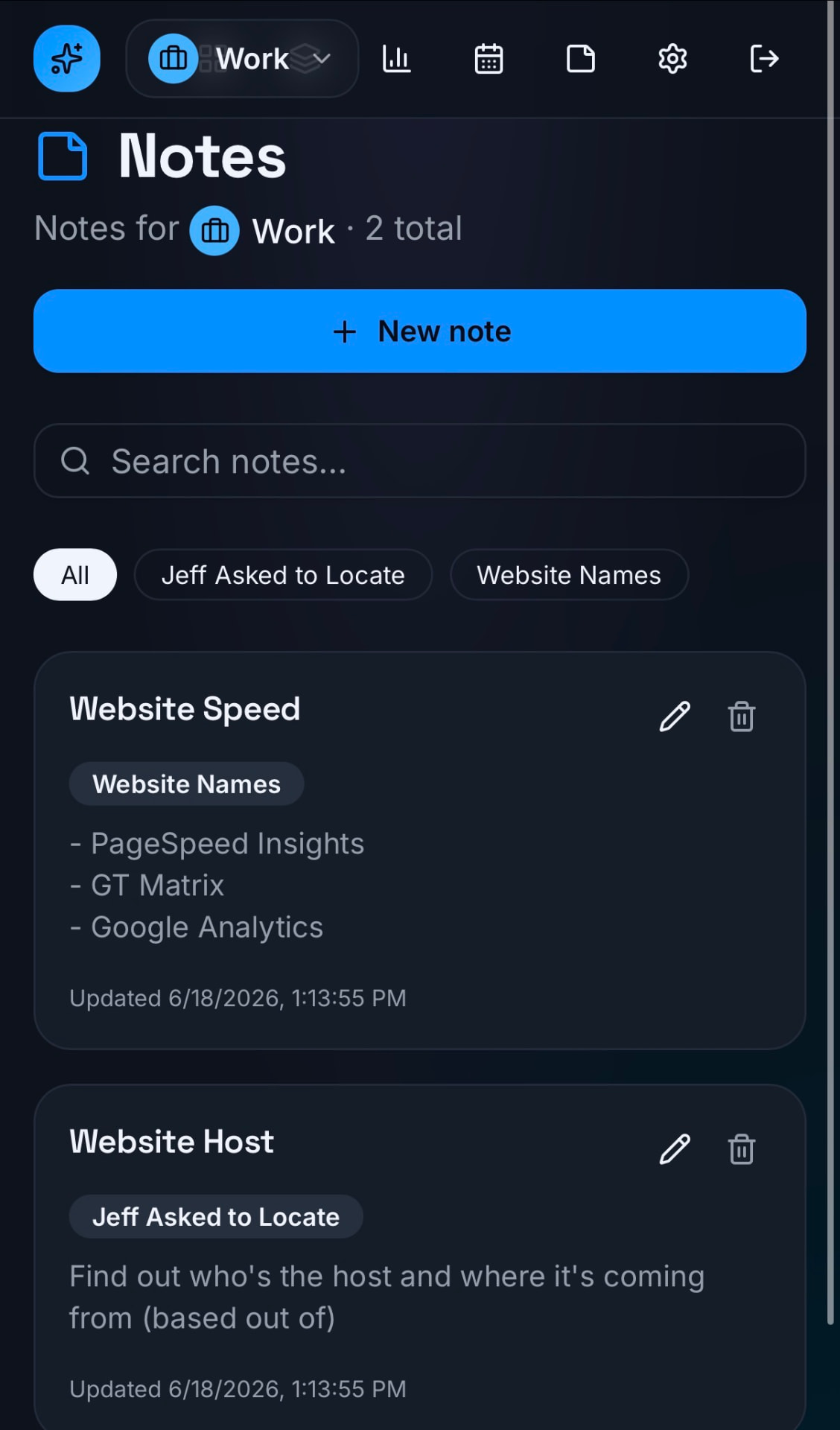Open the Website Speed note card
The height and width of the screenshot is (1430, 840).
(x=420, y=851)
